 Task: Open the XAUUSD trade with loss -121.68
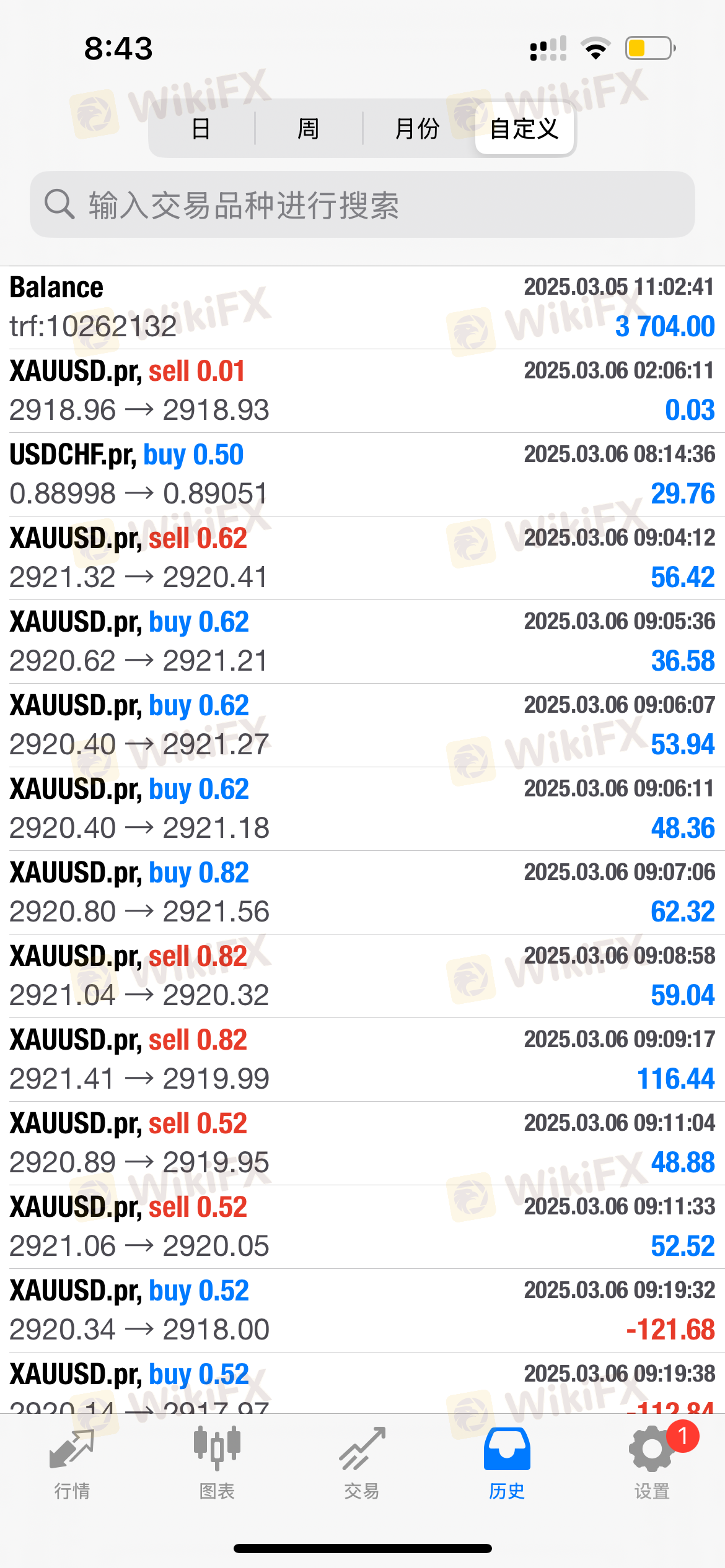pyautogui.click(x=362, y=1310)
